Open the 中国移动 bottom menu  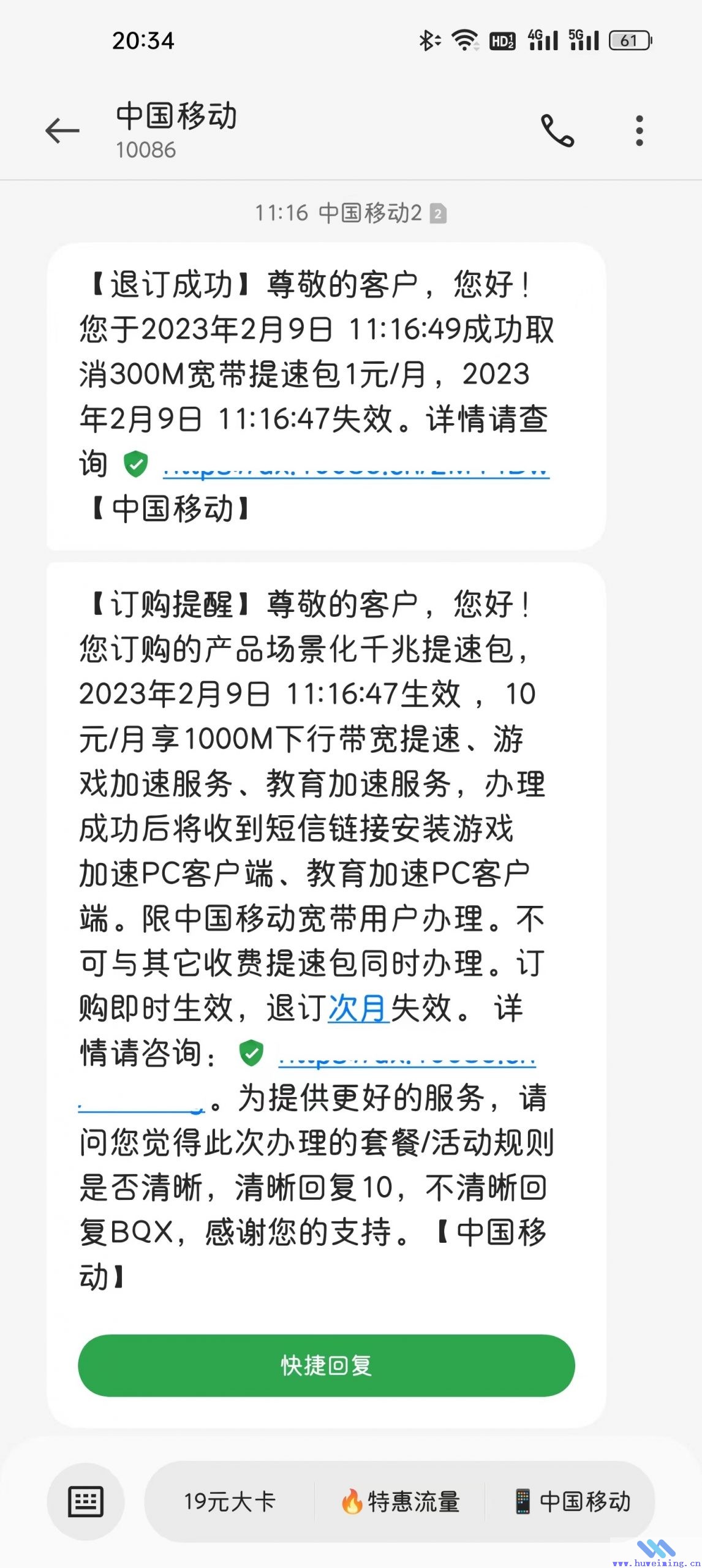pyautogui.click(x=572, y=1501)
